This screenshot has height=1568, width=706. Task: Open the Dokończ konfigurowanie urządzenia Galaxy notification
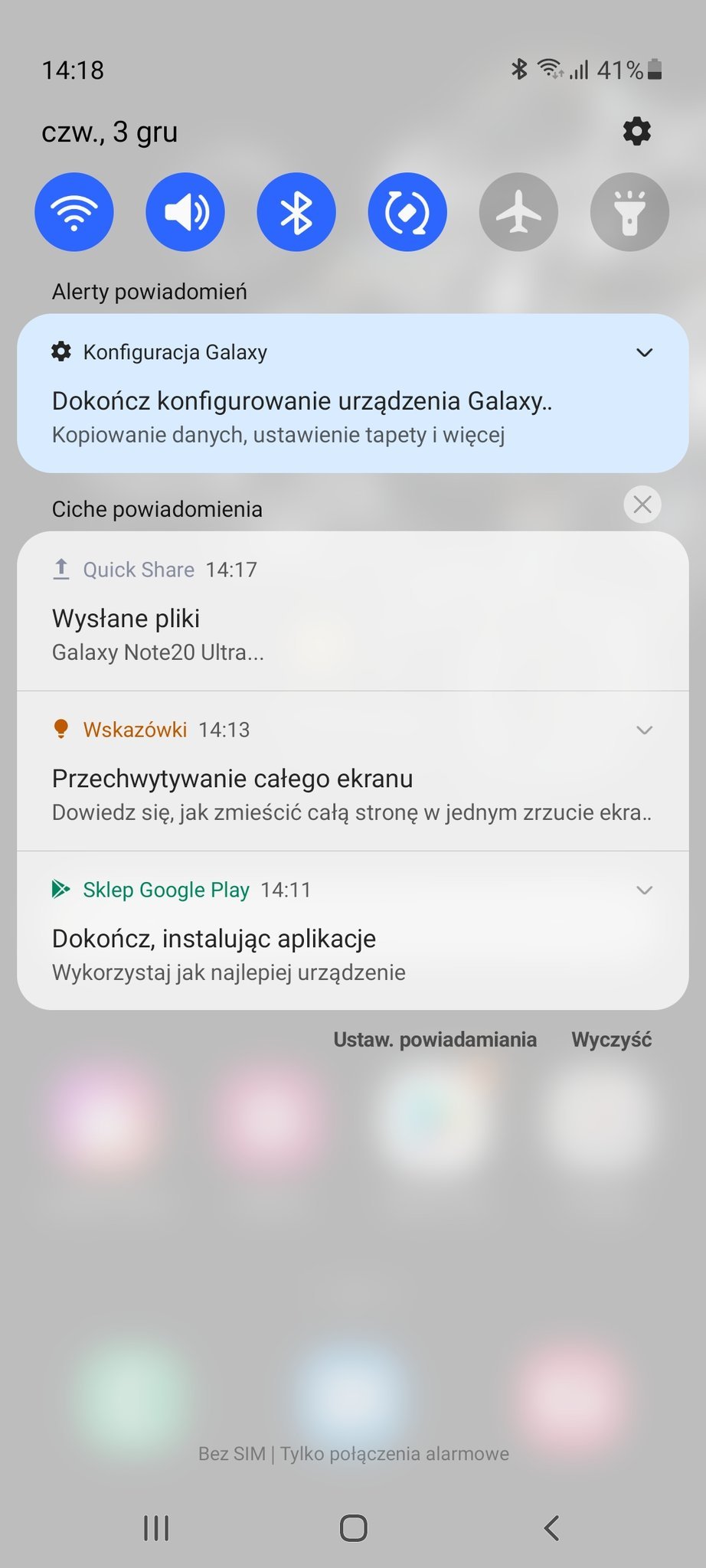[x=353, y=393]
